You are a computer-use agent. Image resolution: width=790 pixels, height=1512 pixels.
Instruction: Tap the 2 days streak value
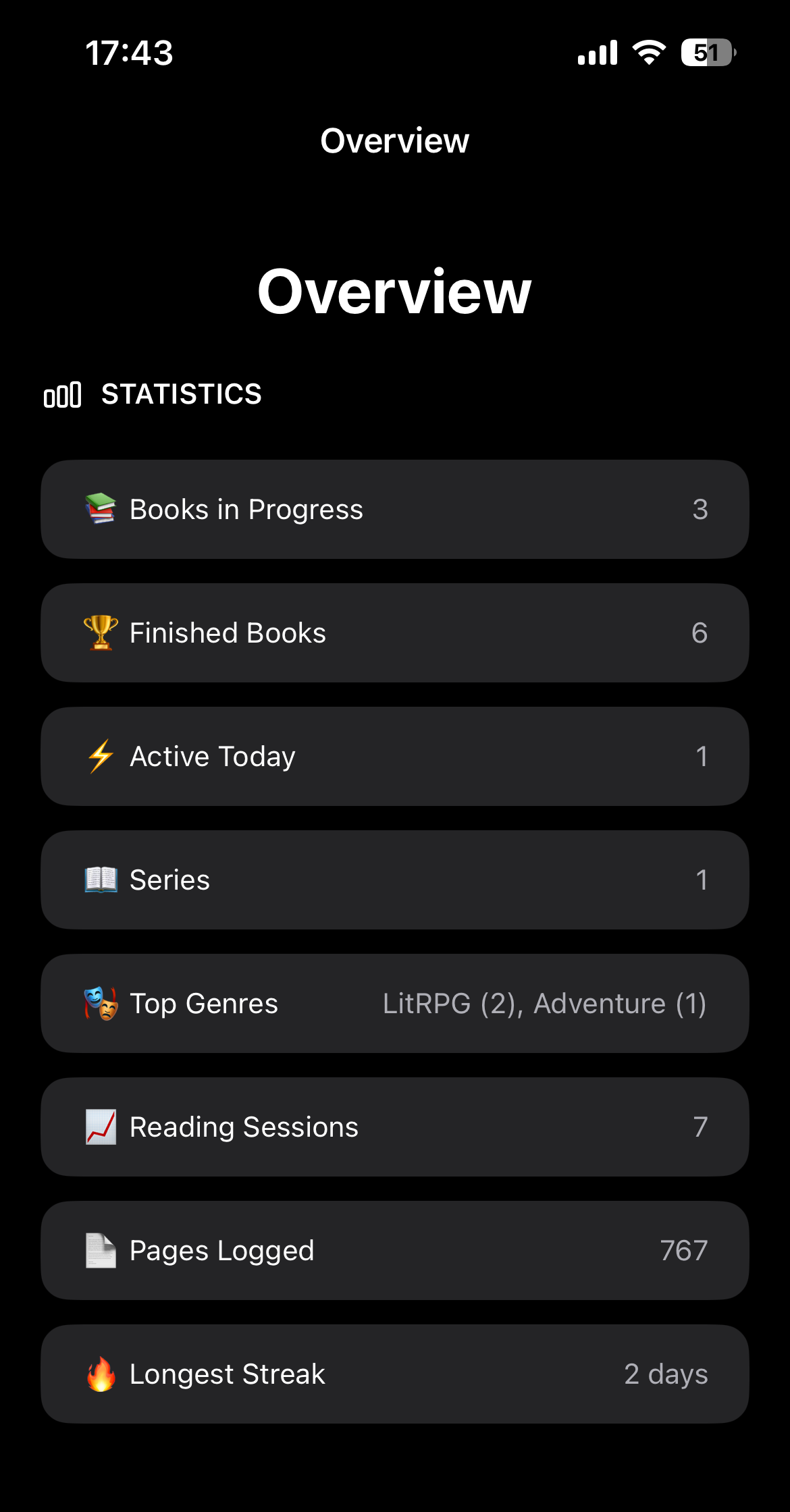pos(666,1374)
